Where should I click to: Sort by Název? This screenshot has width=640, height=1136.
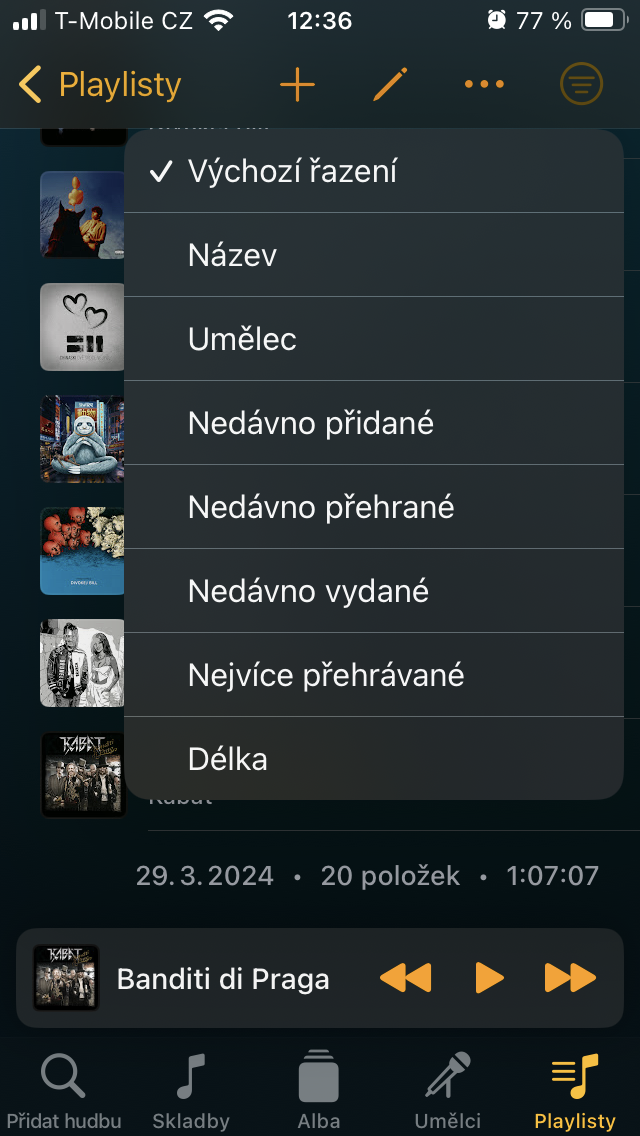(x=374, y=255)
